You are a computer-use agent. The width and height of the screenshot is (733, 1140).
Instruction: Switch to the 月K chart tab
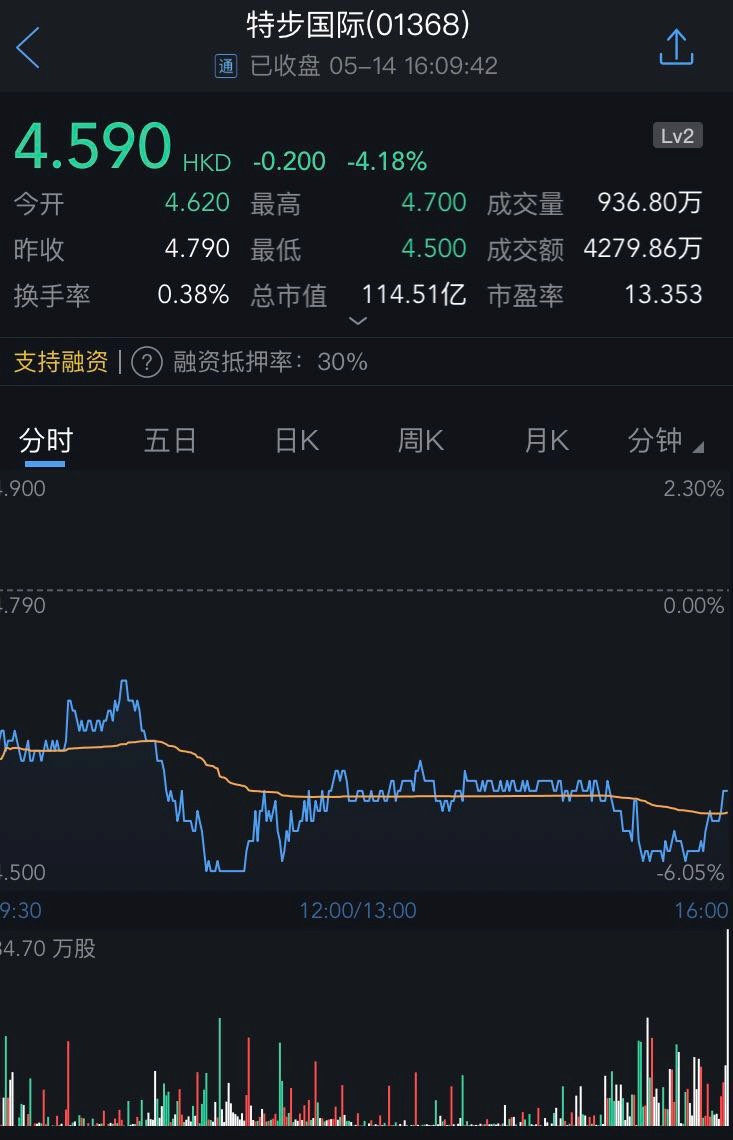point(546,440)
